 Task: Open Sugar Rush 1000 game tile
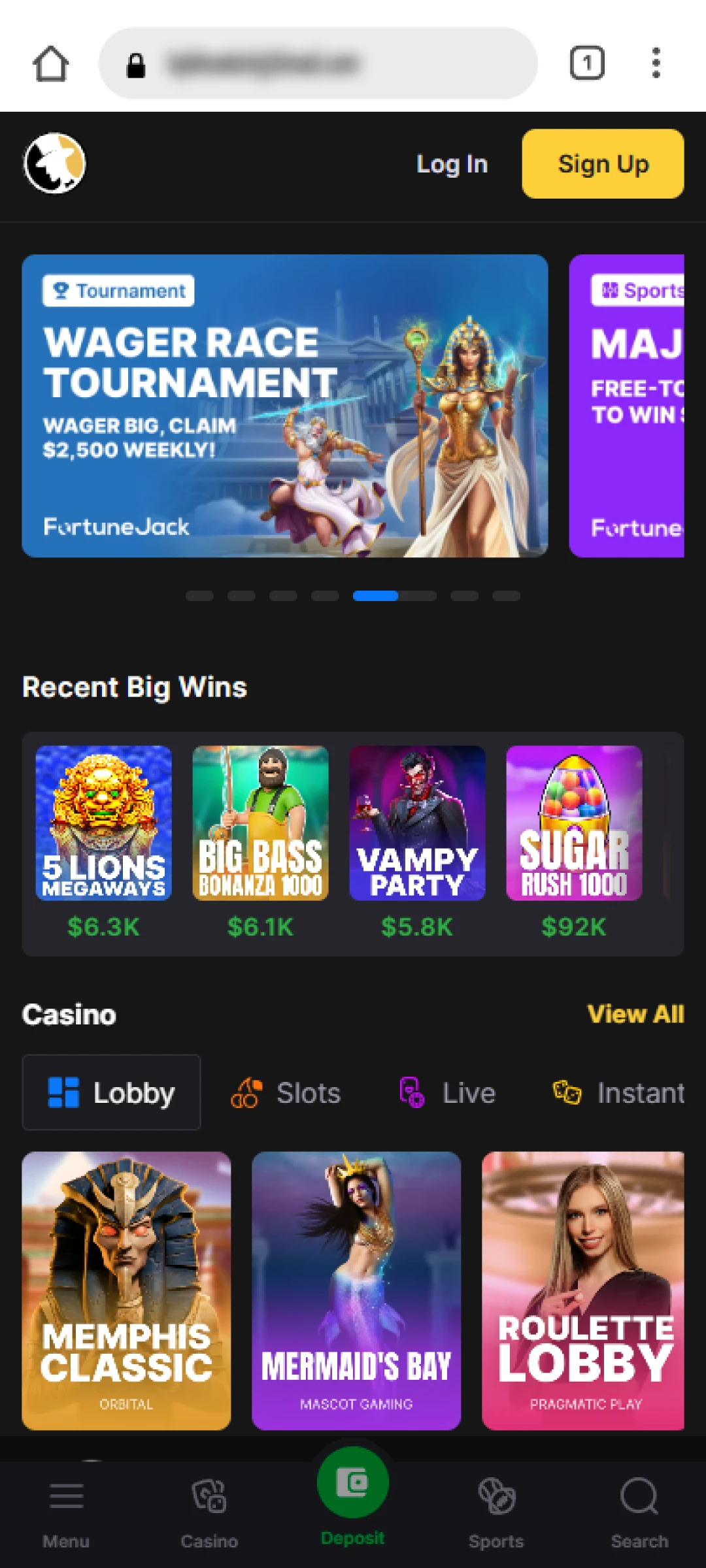574,823
